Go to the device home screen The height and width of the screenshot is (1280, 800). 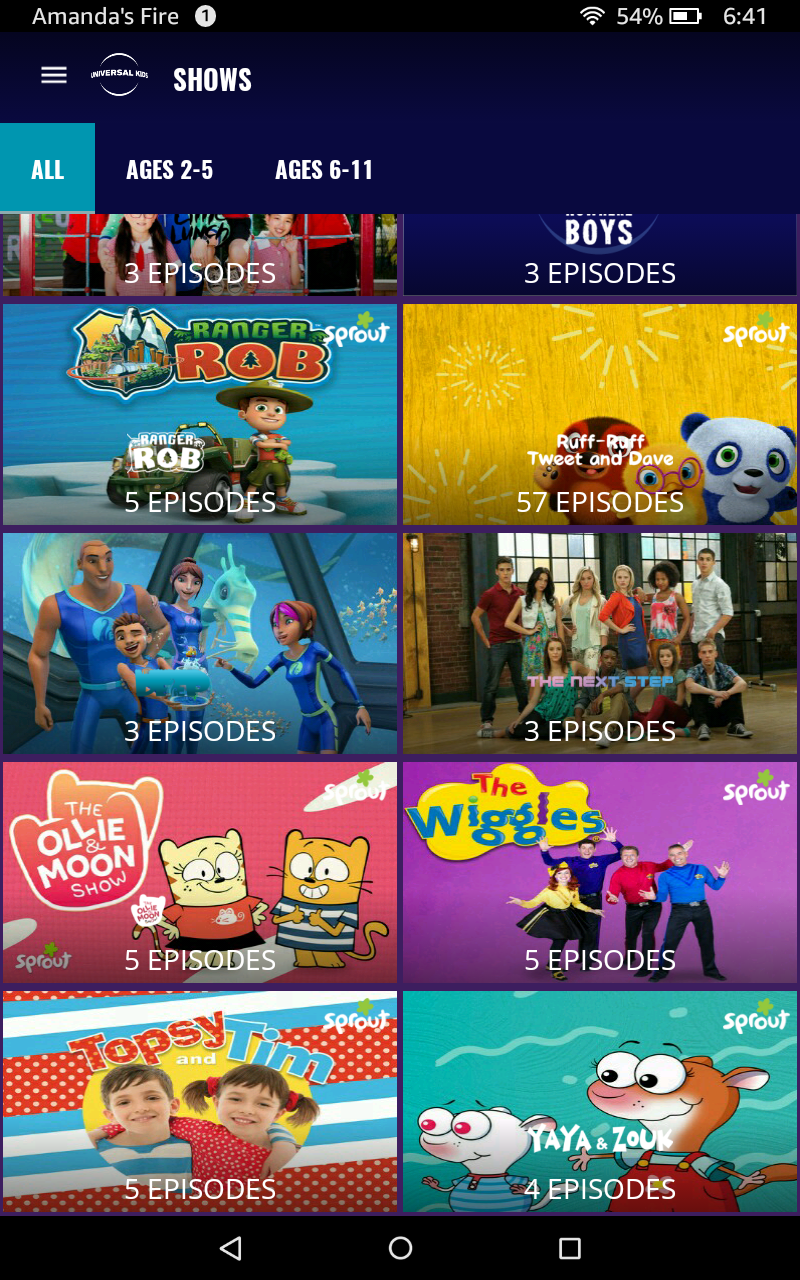400,1247
